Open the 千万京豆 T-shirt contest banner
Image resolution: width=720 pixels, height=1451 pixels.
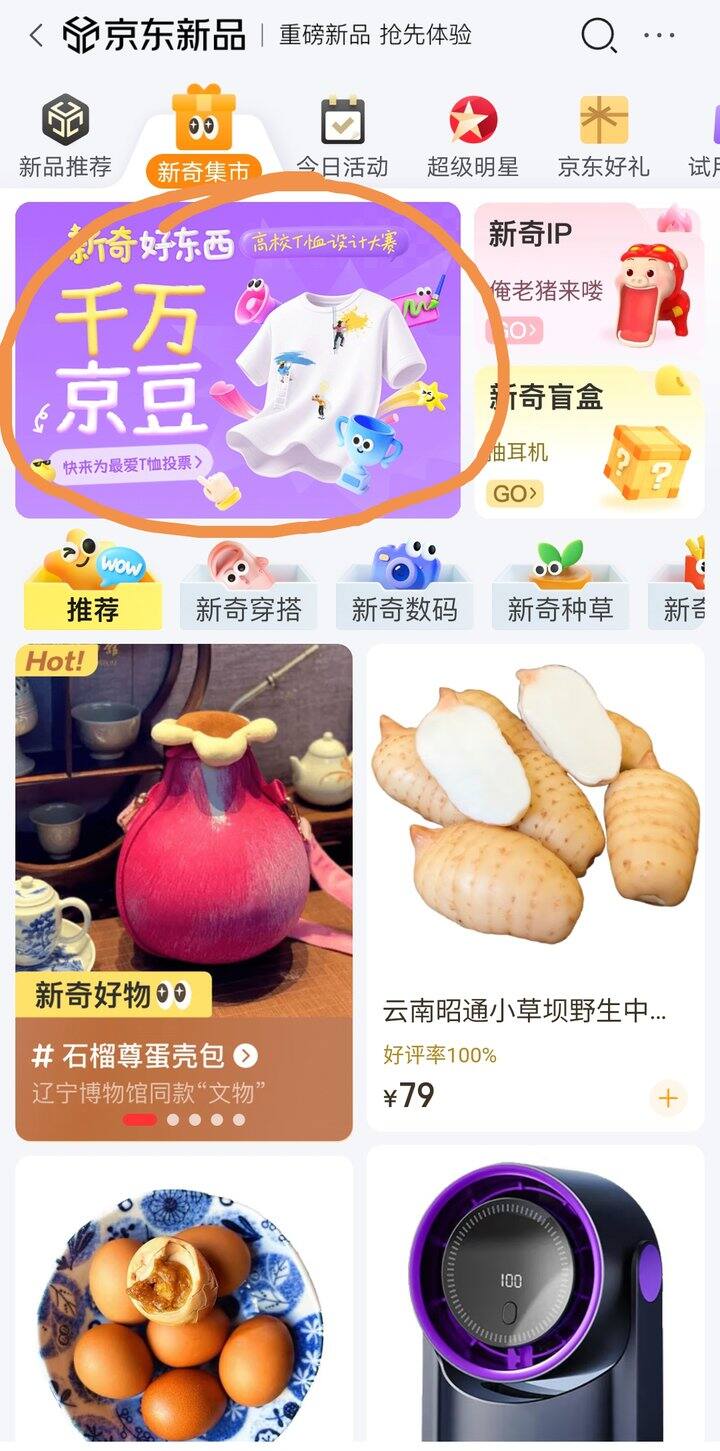point(238,360)
